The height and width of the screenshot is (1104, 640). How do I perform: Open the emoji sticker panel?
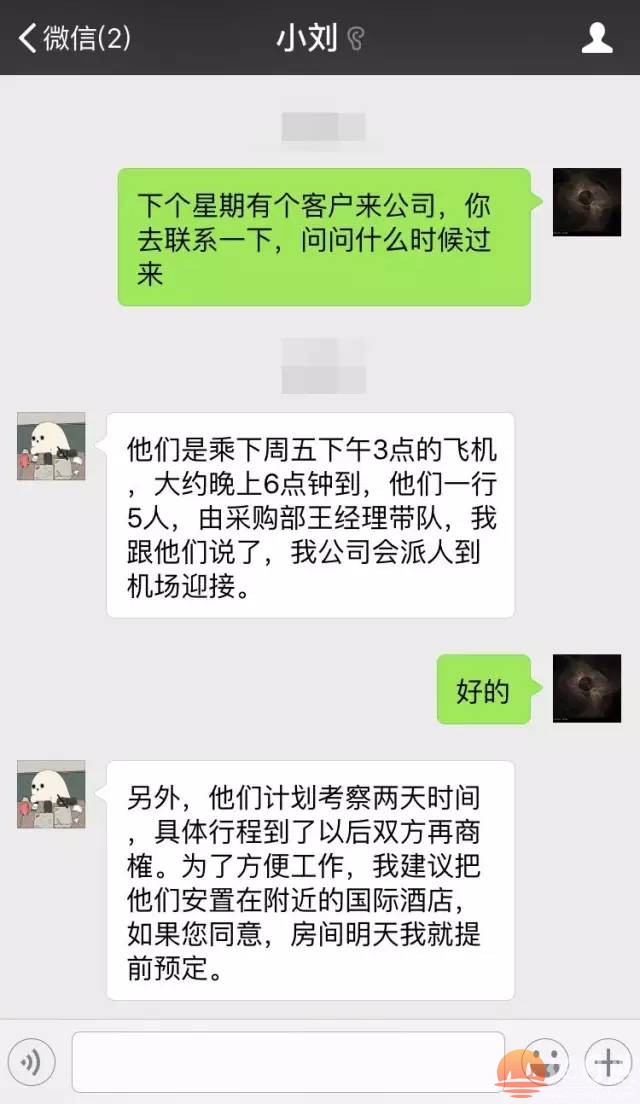point(546,1059)
